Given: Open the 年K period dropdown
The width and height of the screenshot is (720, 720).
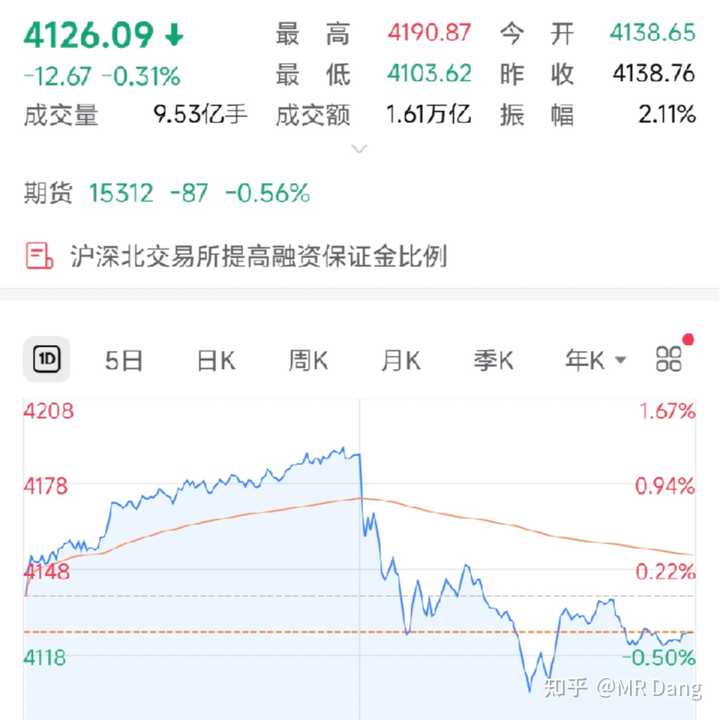Looking at the screenshot, I should (x=595, y=360).
